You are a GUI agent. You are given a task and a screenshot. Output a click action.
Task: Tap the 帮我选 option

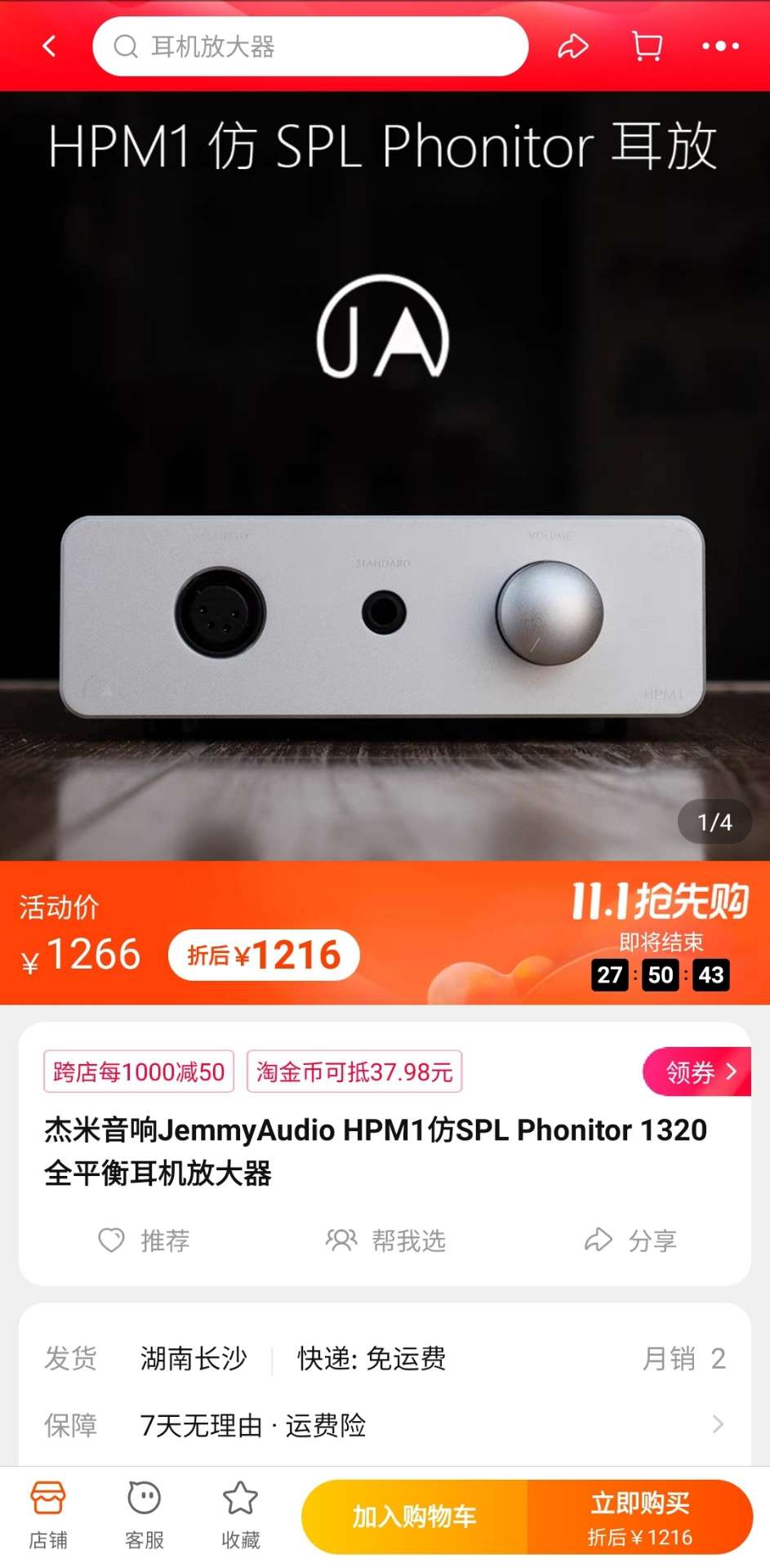click(x=385, y=1241)
